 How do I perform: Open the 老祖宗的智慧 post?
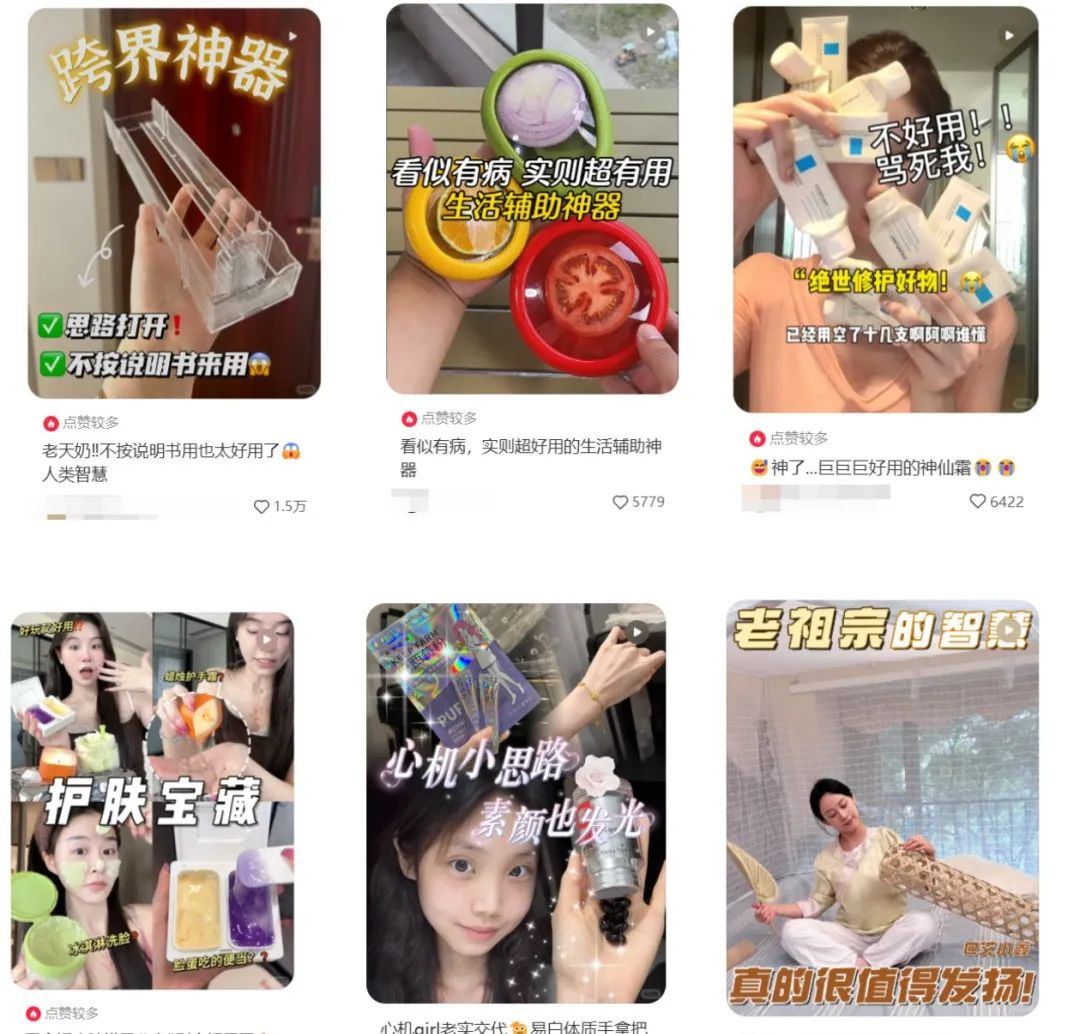click(x=882, y=807)
